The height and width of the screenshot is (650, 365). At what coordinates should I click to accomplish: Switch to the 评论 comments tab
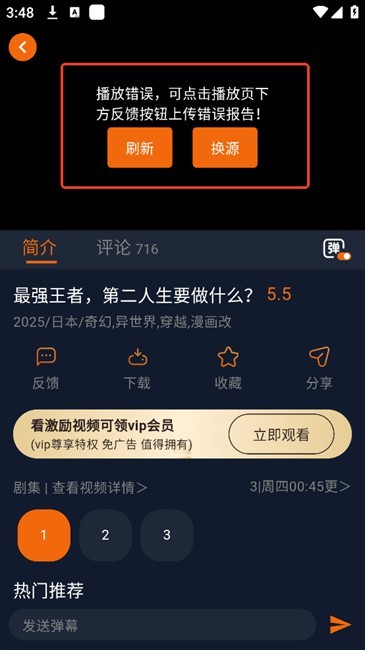127,248
